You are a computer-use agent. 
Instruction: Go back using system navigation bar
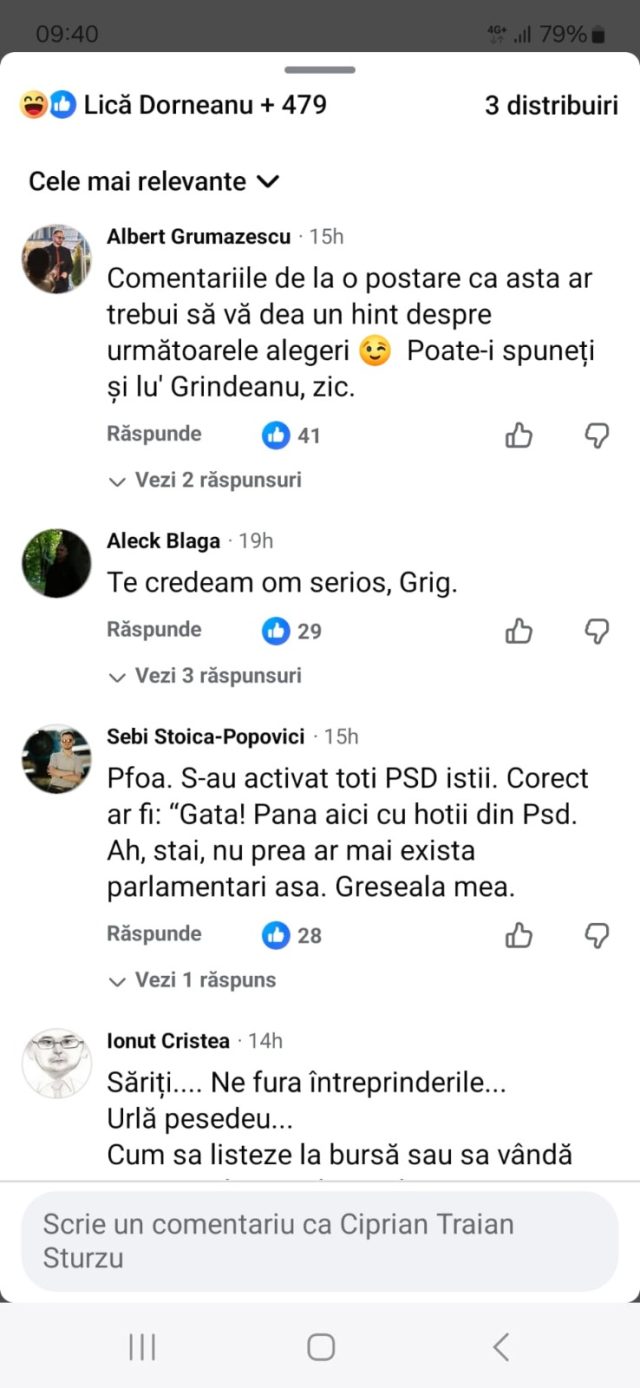point(501,1347)
